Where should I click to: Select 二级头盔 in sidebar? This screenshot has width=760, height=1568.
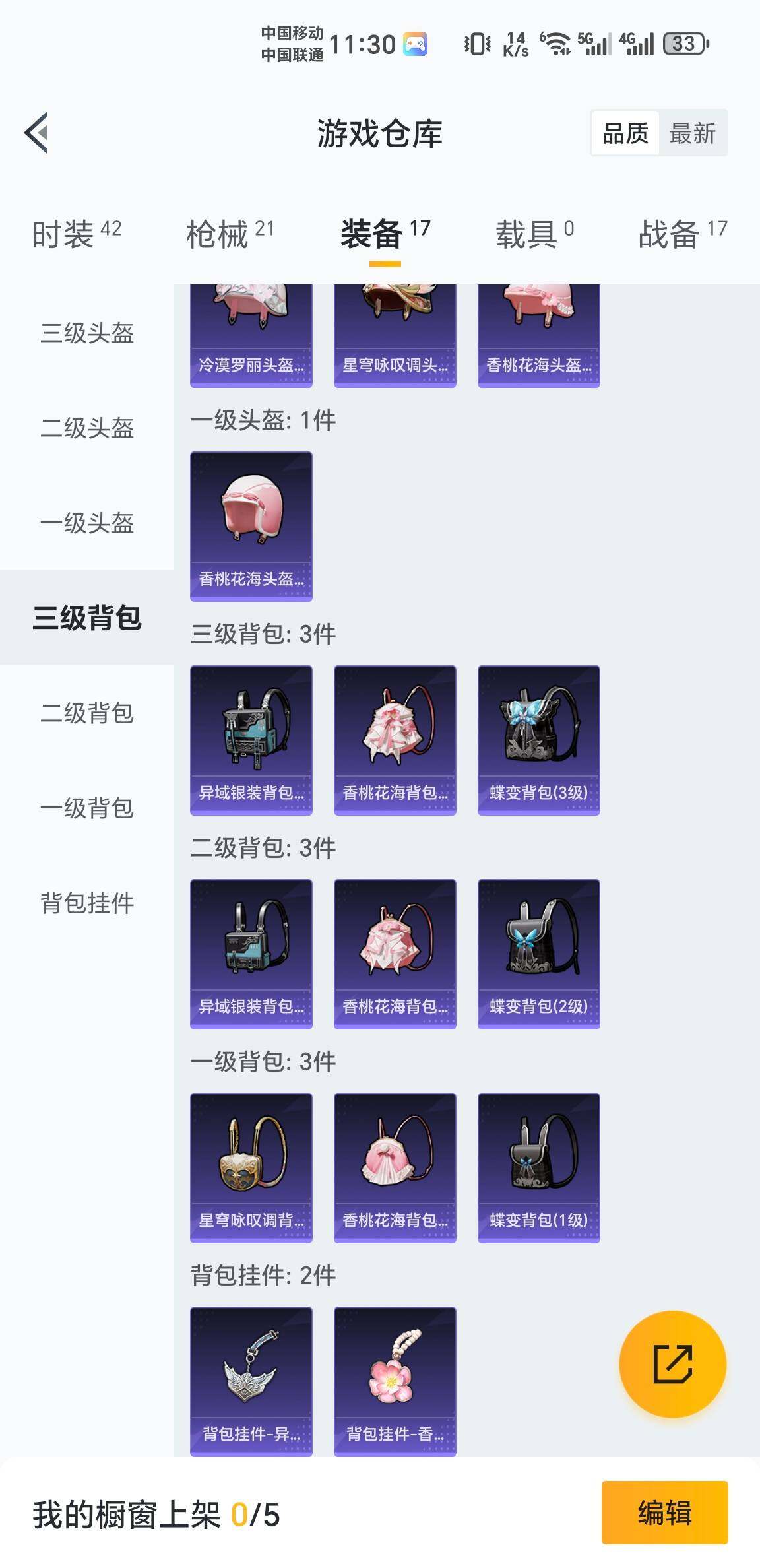(87, 428)
